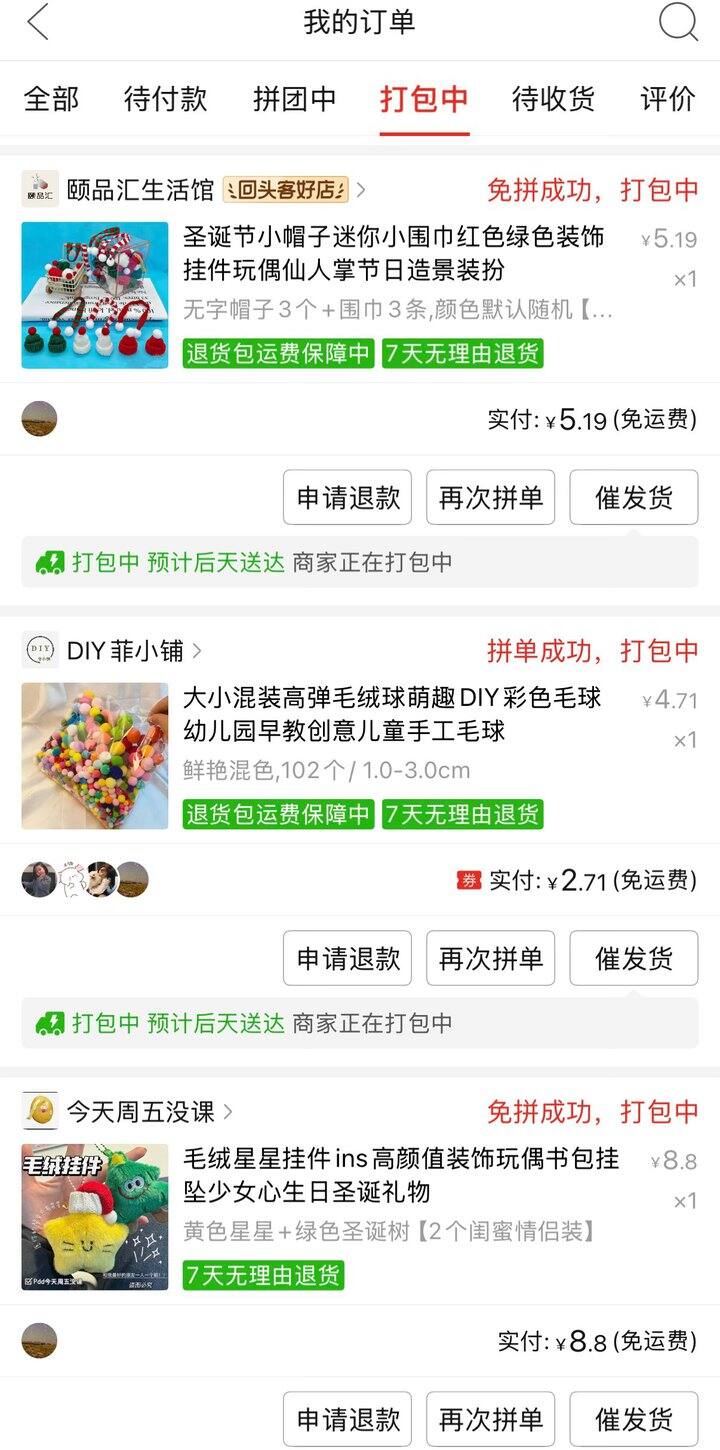Tap 催发货 for the plush star order
Screen dimensions: 720x1450
(634, 1418)
